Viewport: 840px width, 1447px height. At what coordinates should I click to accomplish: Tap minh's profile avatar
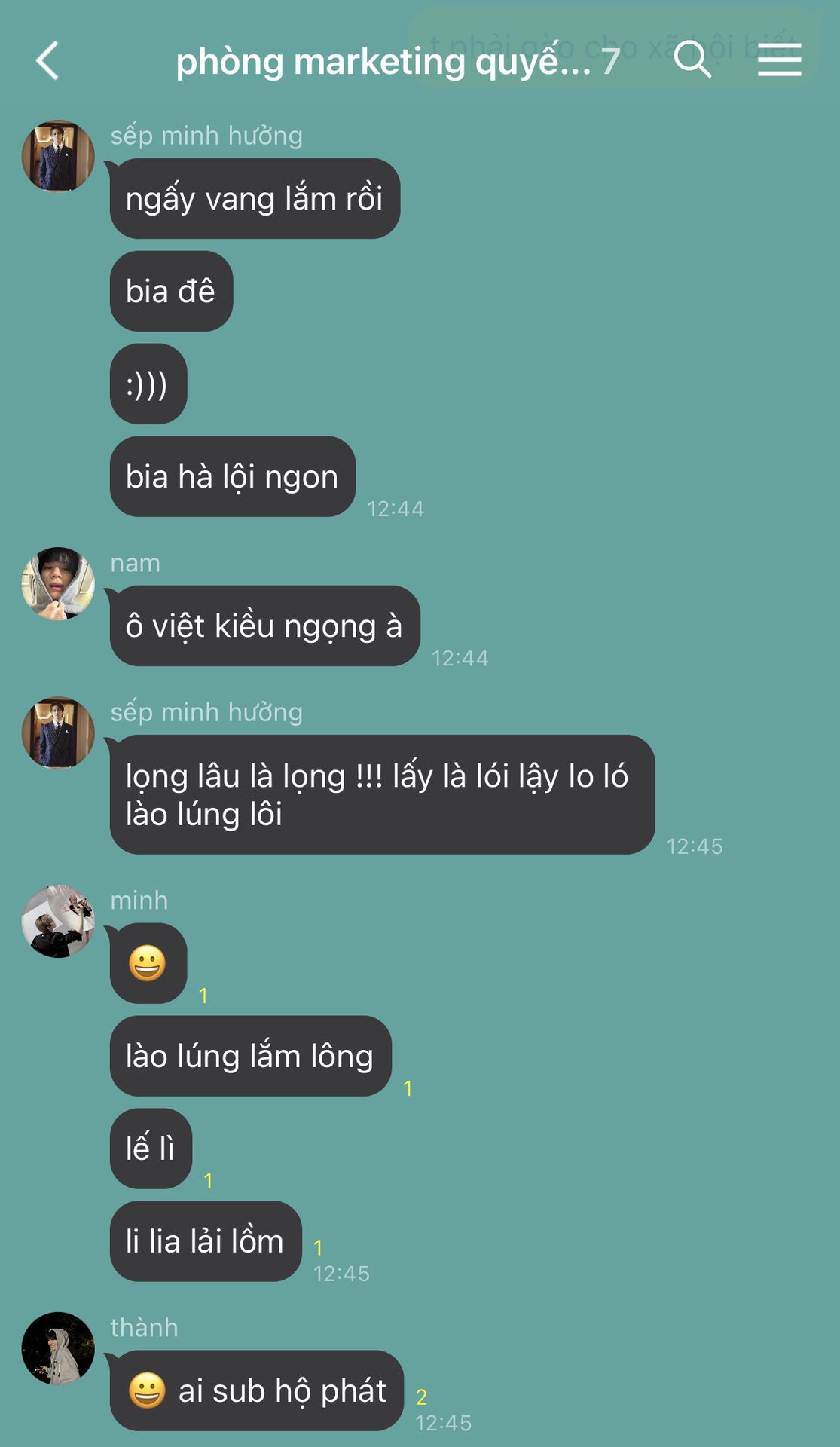pos(58,921)
